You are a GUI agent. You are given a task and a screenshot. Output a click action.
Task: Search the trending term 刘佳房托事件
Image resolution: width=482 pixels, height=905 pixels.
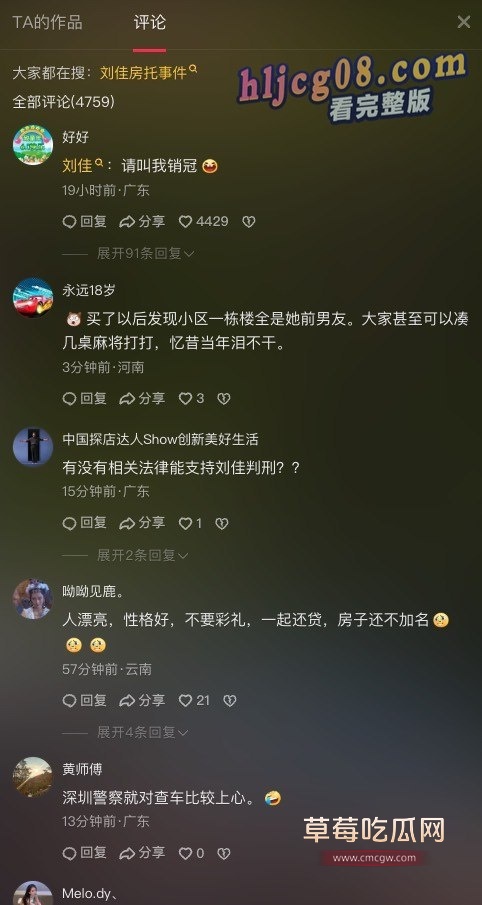[x=148, y=72]
